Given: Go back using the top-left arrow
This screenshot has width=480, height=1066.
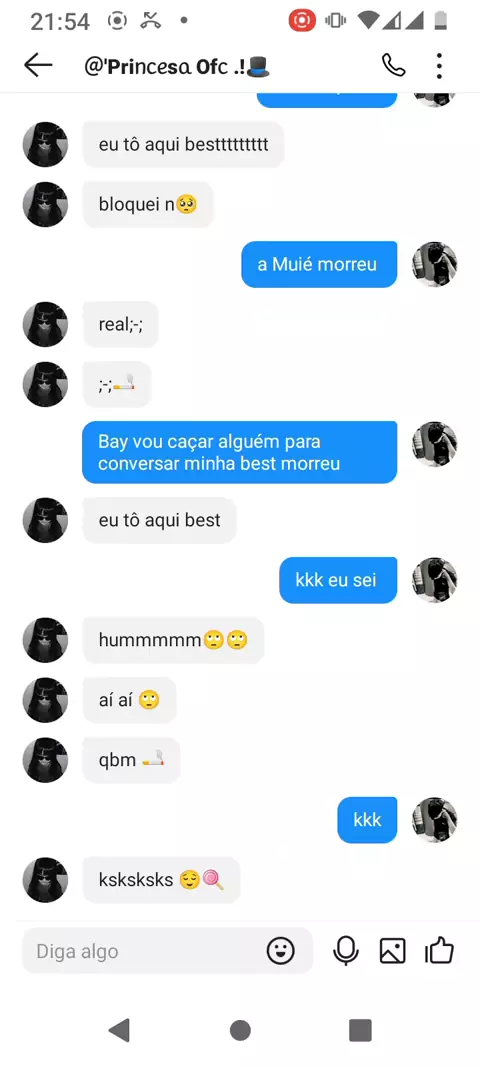Looking at the screenshot, I should [x=38, y=65].
